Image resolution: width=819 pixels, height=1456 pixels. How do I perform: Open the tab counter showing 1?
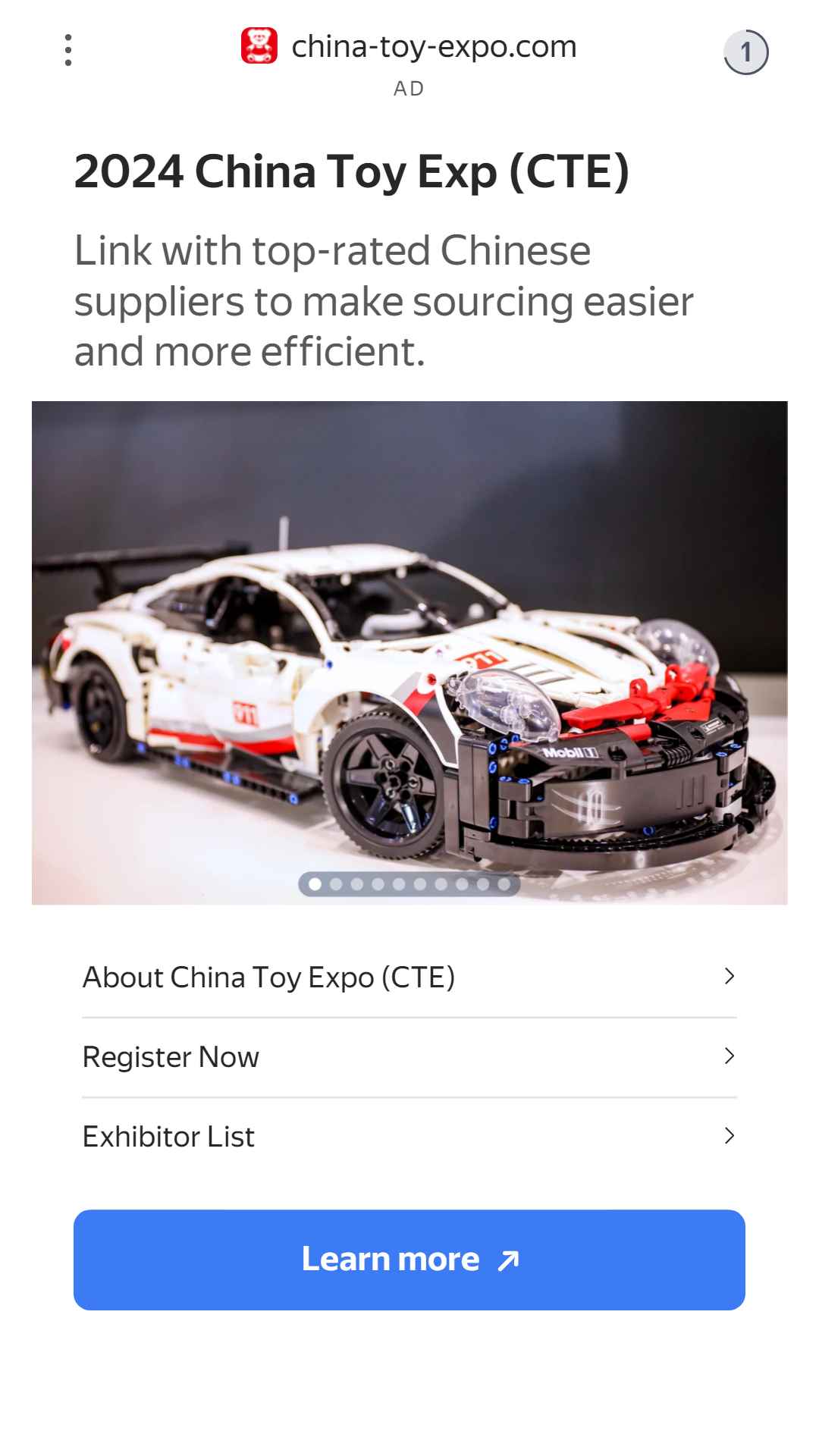746,52
